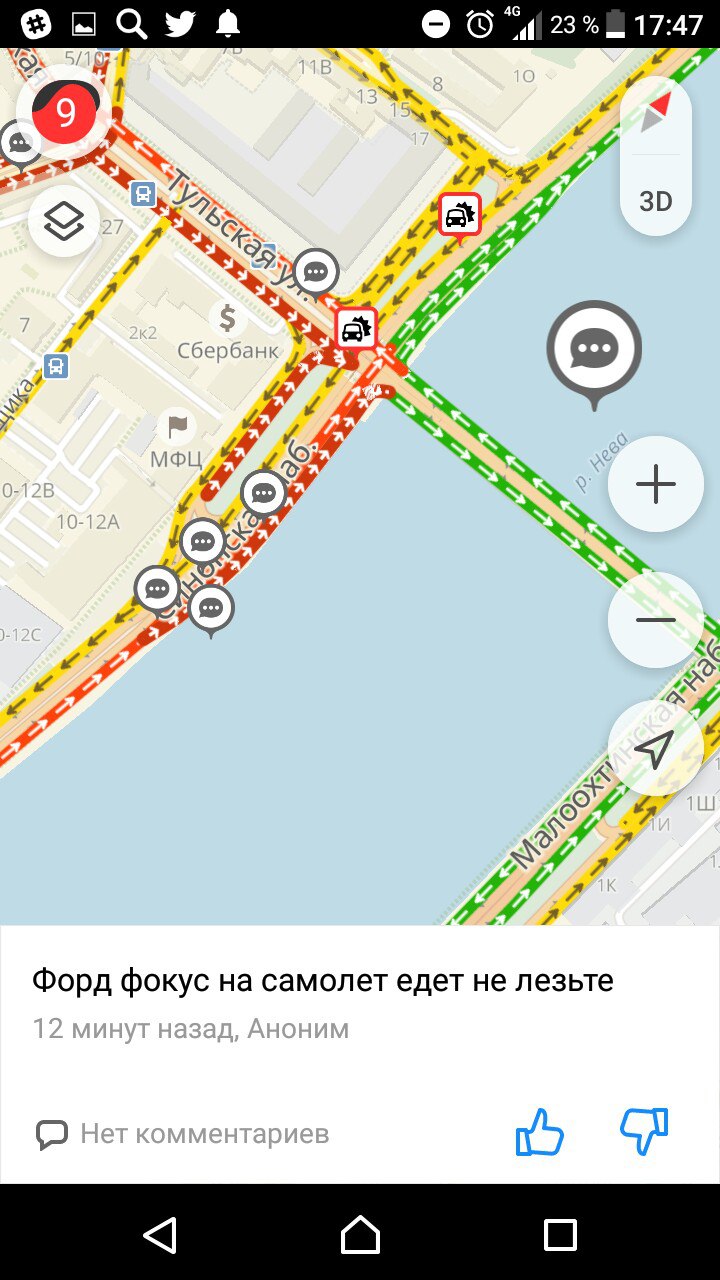Reset map orientation with compass
This screenshot has width=720, height=1280.
[655, 113]
